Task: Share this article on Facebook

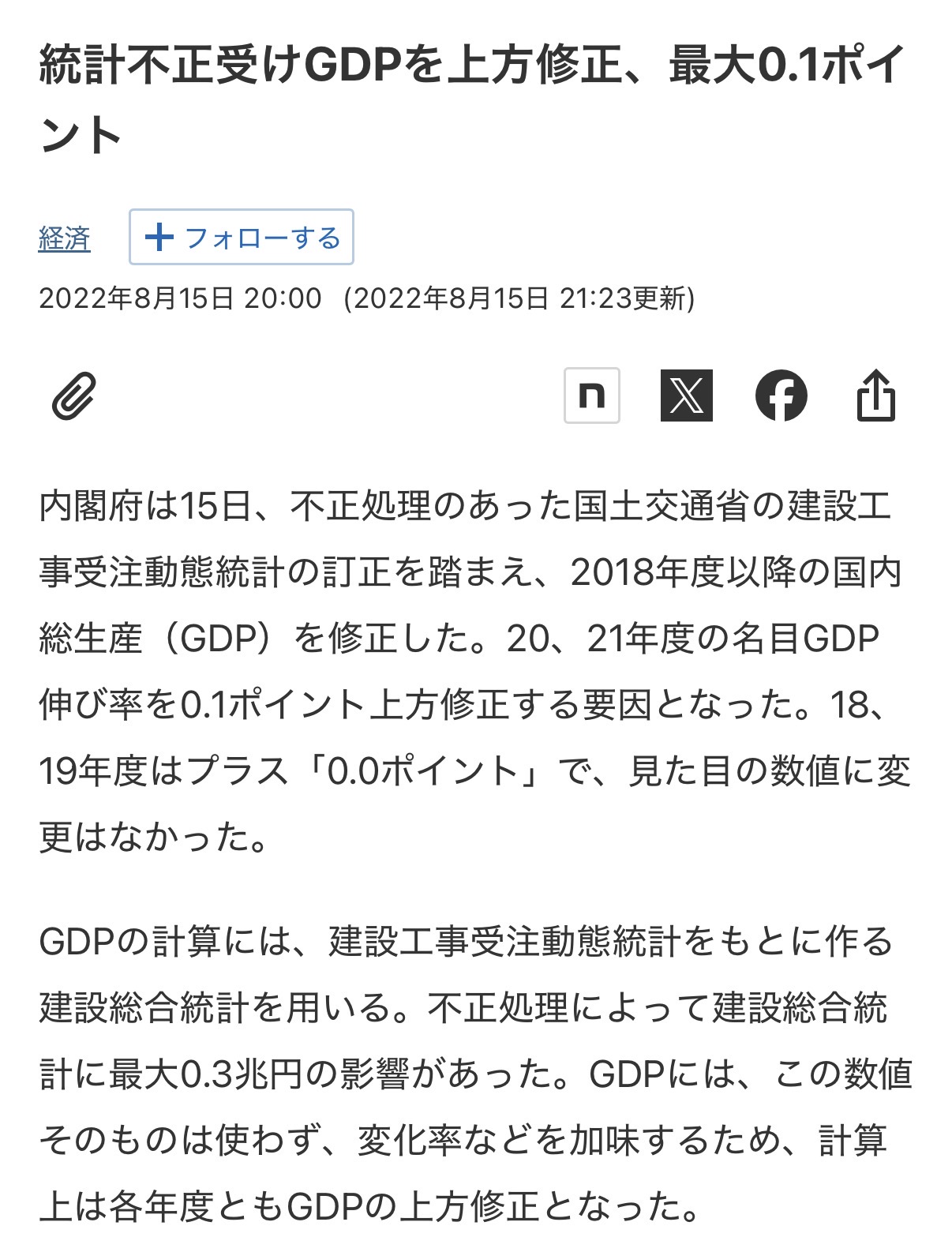Action: coord(781,395)
